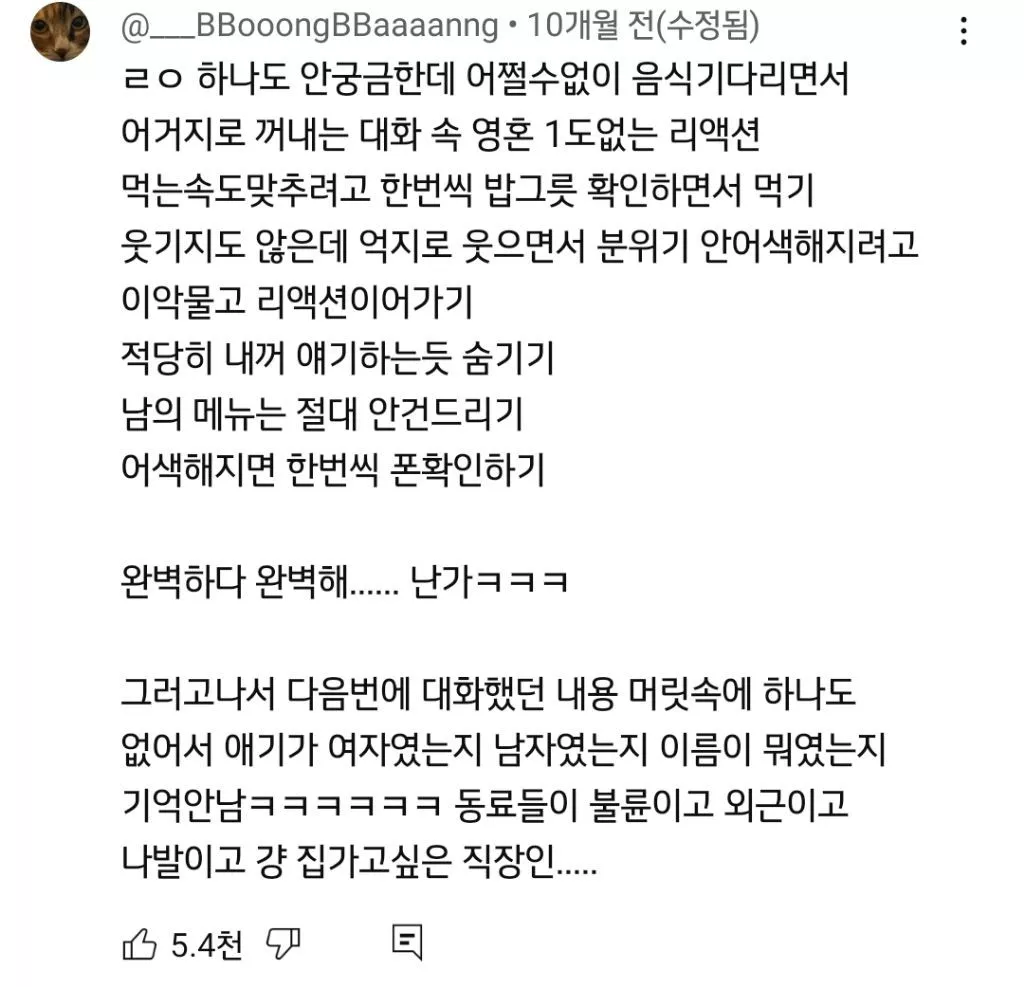Like this comment with thumbs up
Image resolution: width=1024 pixels, height=987 pixels.
pyautogui.click(x=139, y=943)
